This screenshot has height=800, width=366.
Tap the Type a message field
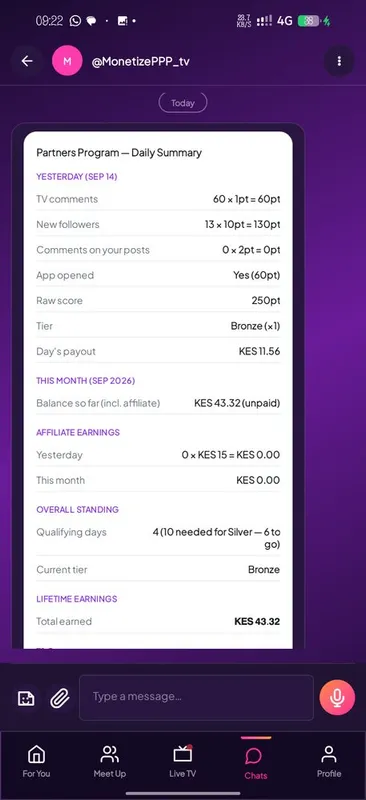[196, 697]
